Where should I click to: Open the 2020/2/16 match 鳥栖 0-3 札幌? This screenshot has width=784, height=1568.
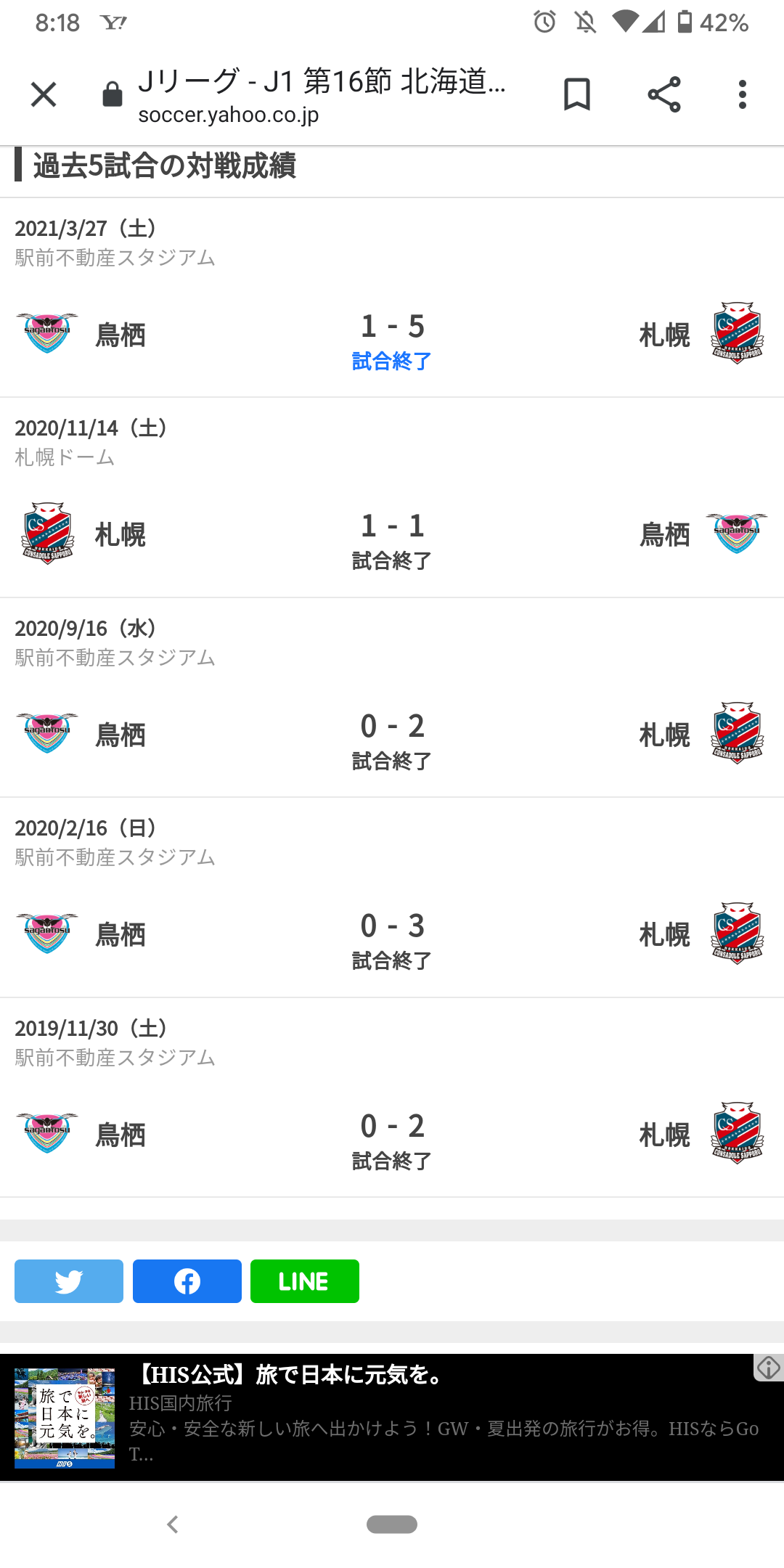[x=392, y=898]
